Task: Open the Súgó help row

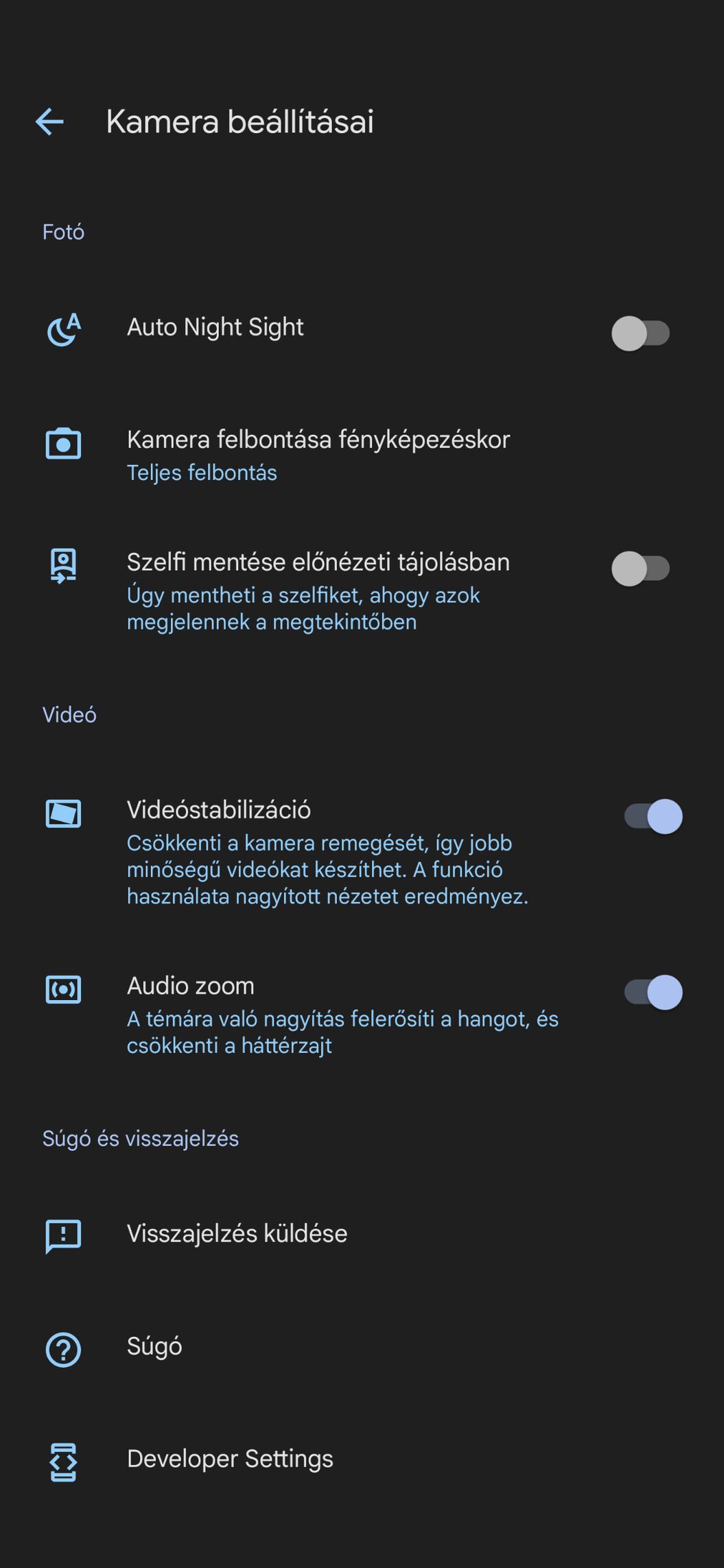Action: click(154, 1346)
